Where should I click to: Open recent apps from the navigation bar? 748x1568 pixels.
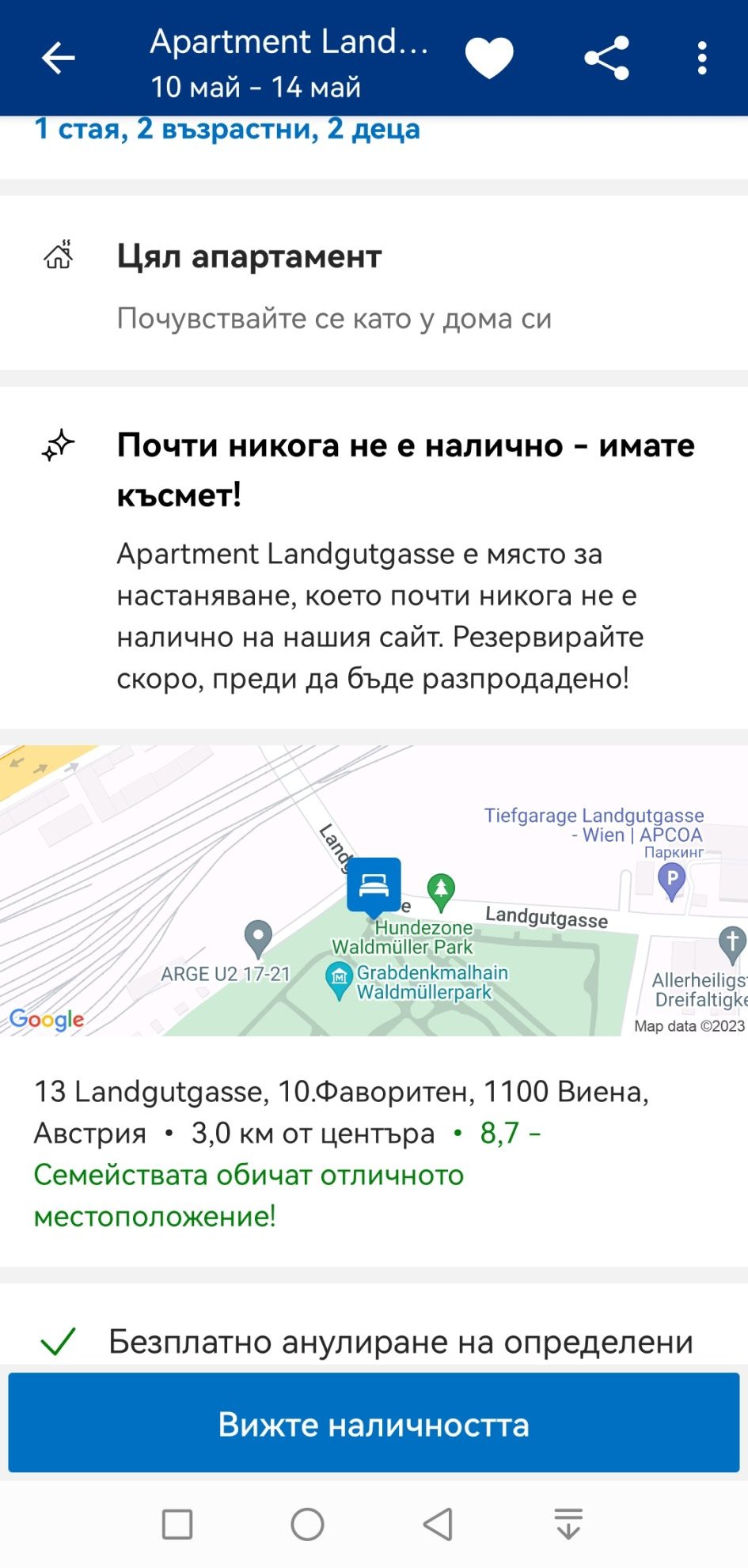(x=177, y=1524)
